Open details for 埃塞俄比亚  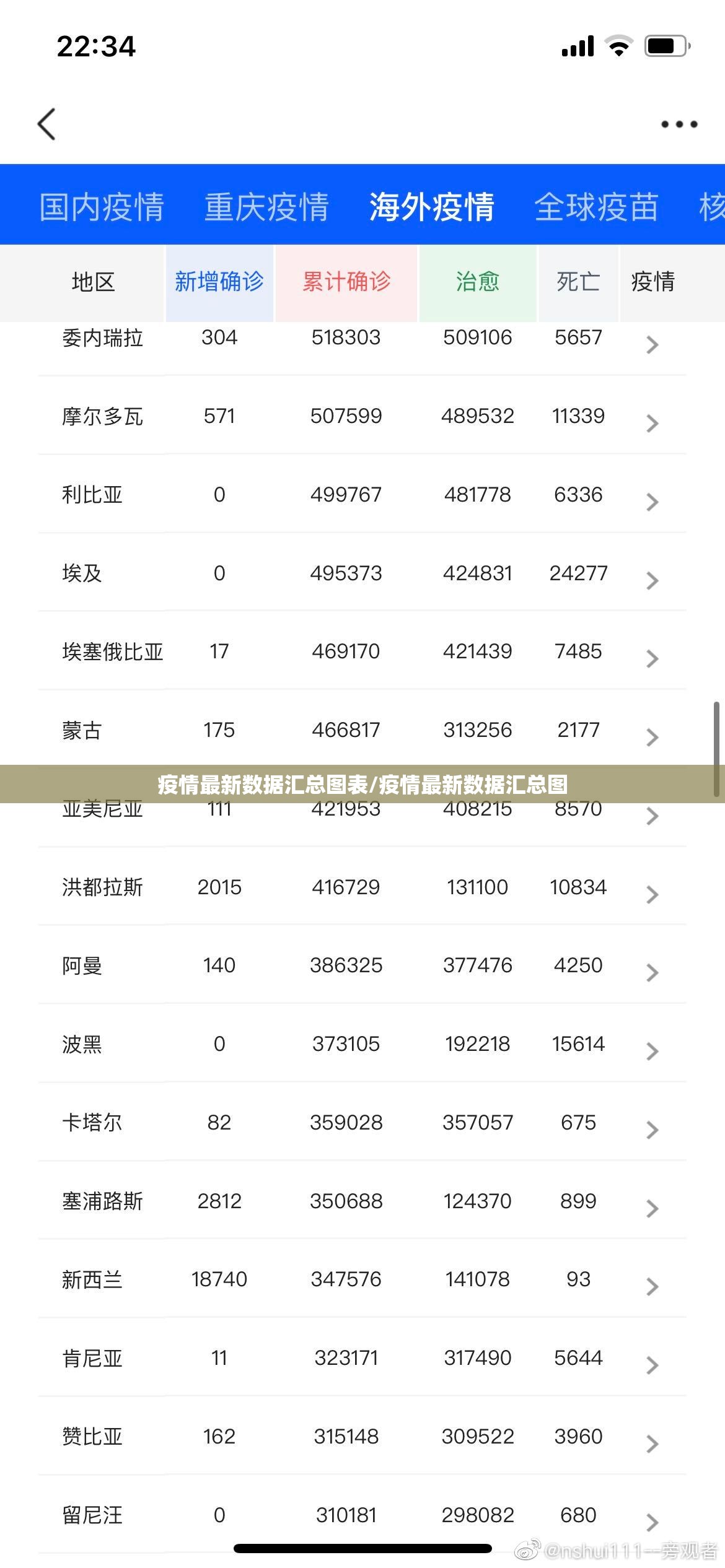click(x=651, y=659)
